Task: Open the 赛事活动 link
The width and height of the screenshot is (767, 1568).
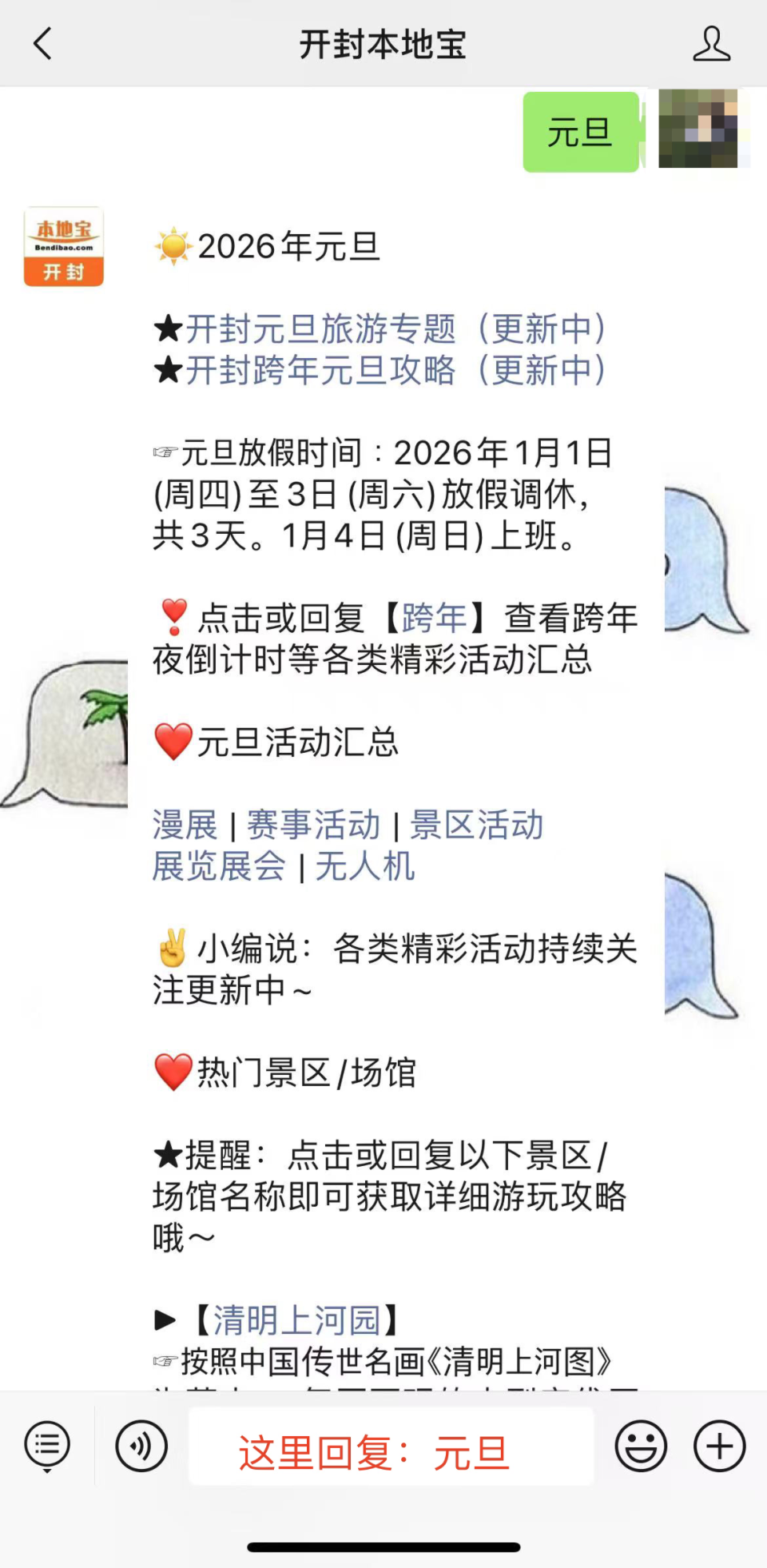Action: [x=313, y=825]
